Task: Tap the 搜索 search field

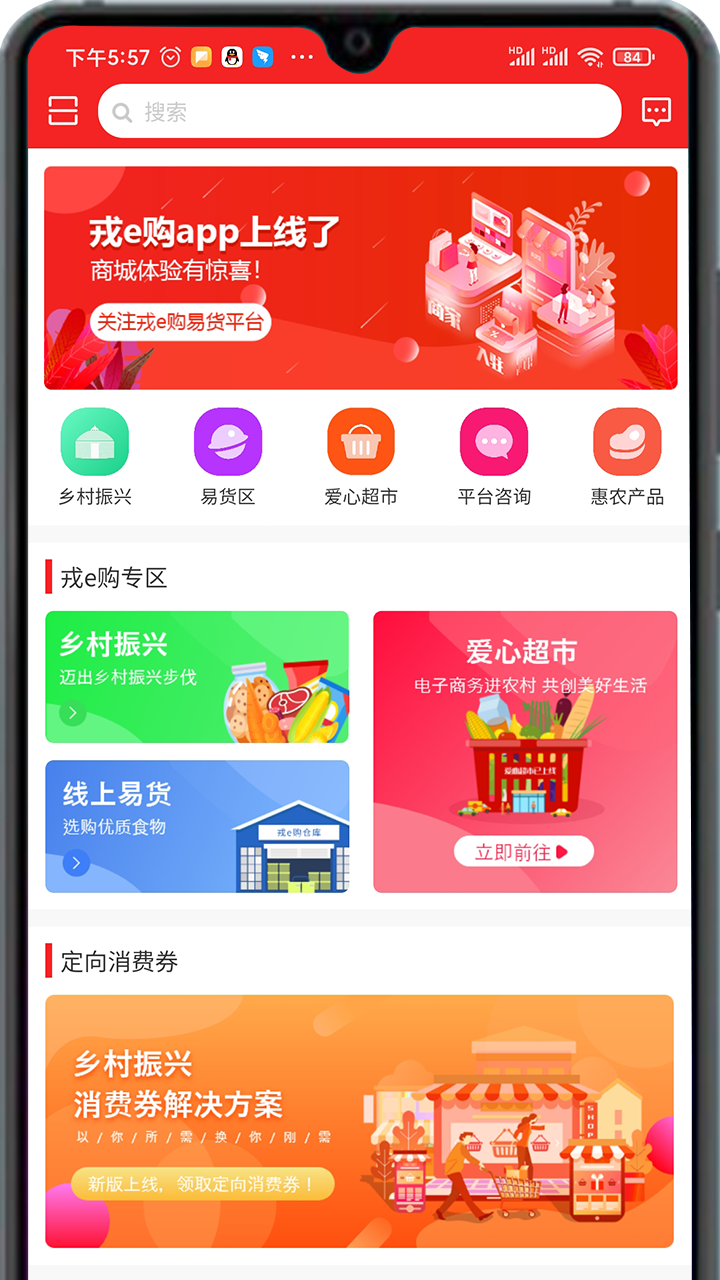Action: pos(360,111)
